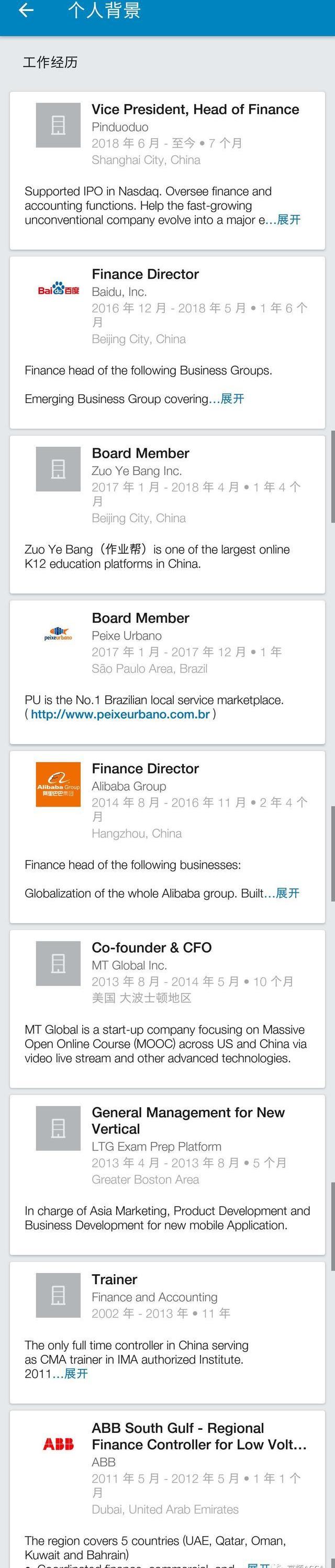335x1568 pixels.
Task: Go back from the 个人背景 page
Action: pyautogui.click(x=26, y=10)
